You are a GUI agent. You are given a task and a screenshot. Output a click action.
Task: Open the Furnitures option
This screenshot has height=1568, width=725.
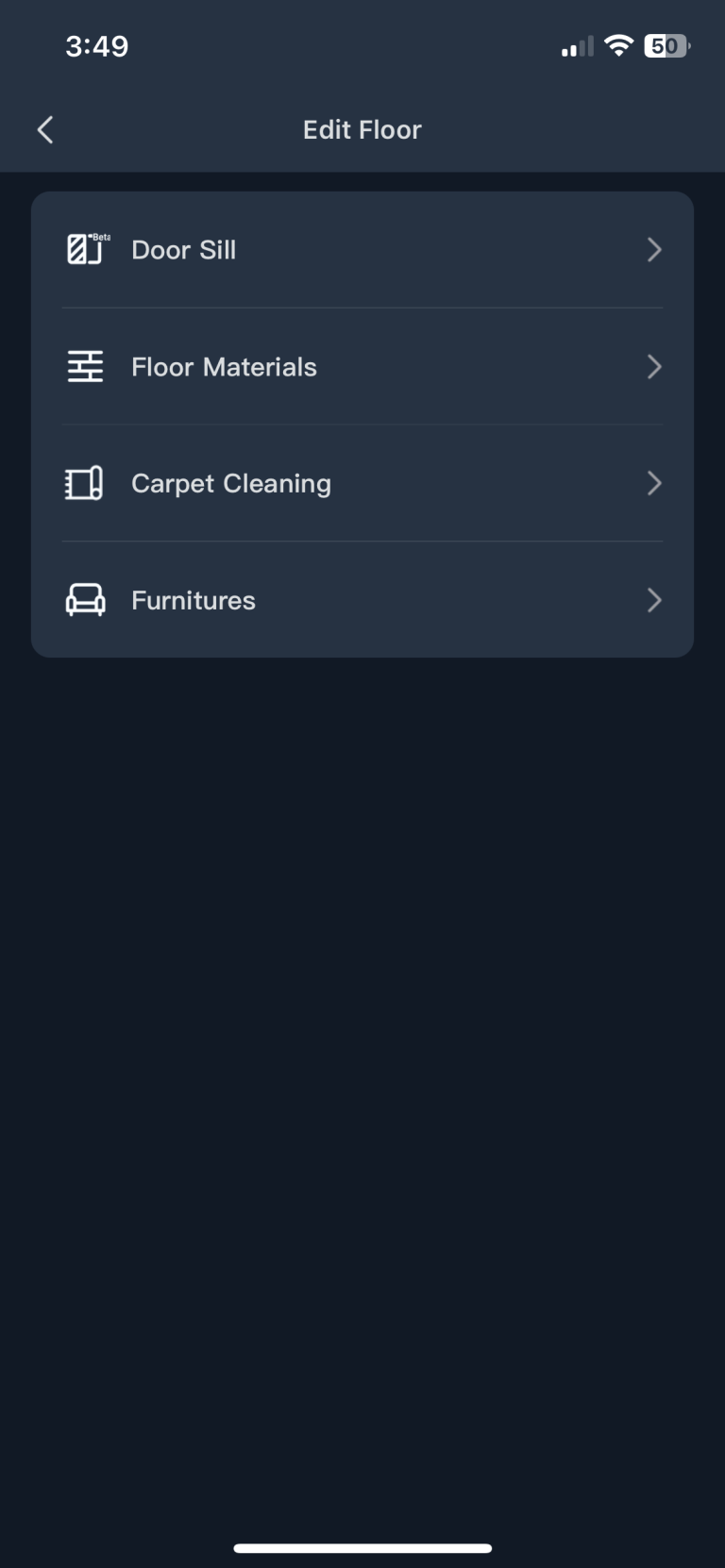pyautogui.click(x=362, y=601)
